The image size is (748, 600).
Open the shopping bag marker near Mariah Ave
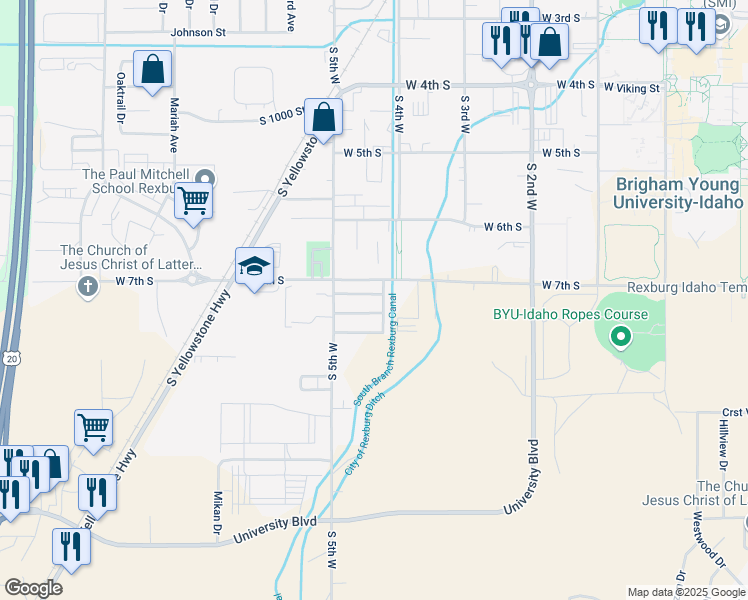152,70
